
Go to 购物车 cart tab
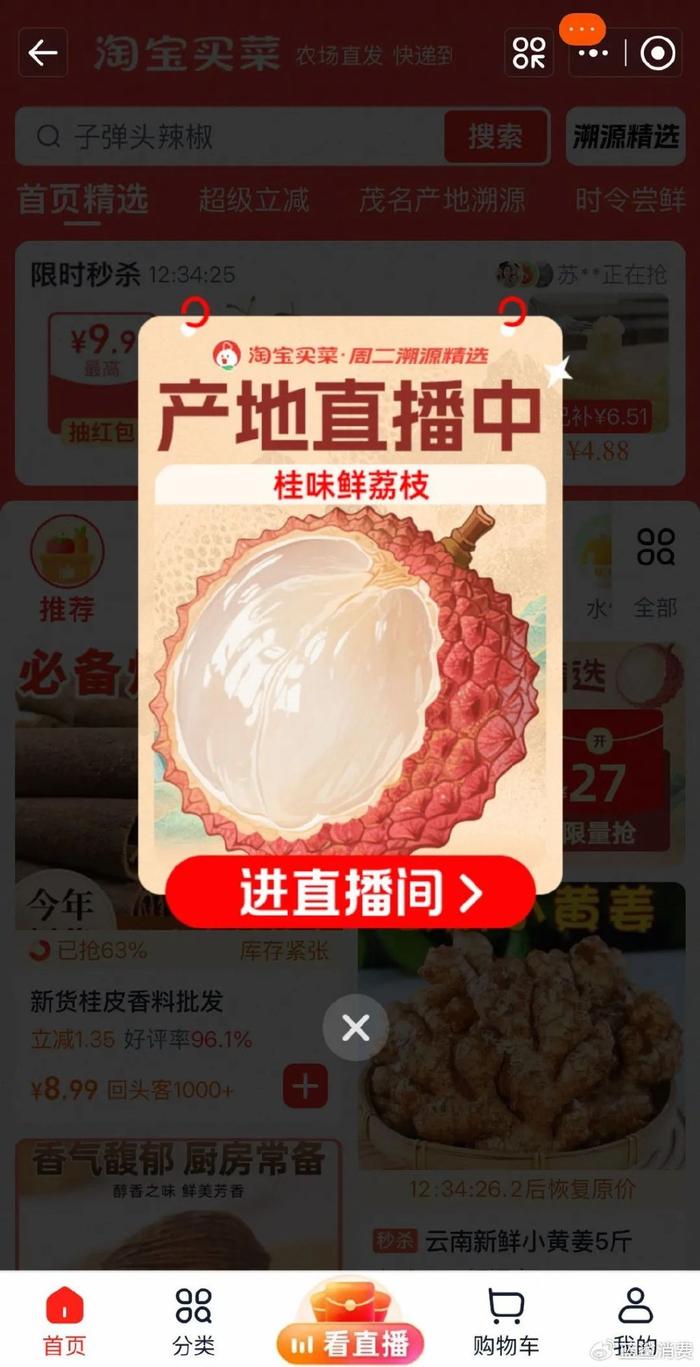(x=507, y=1319)
